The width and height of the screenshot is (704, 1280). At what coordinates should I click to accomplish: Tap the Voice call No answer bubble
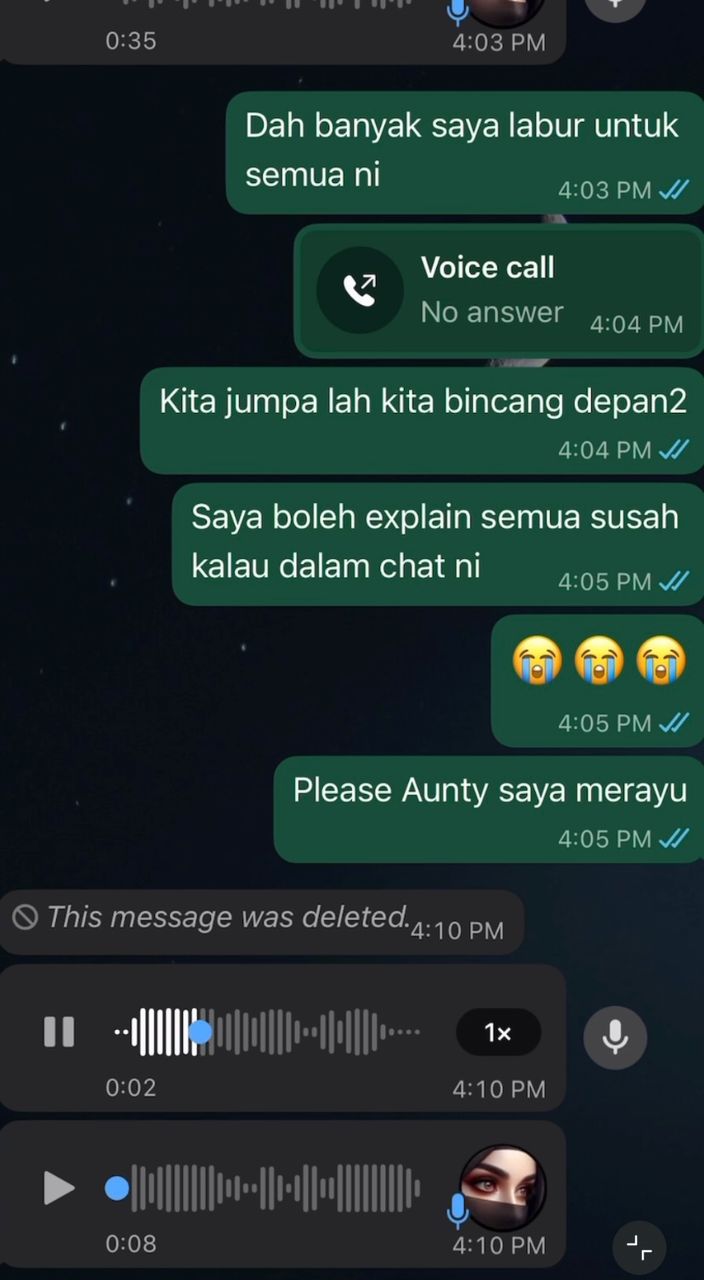[499, 290]
